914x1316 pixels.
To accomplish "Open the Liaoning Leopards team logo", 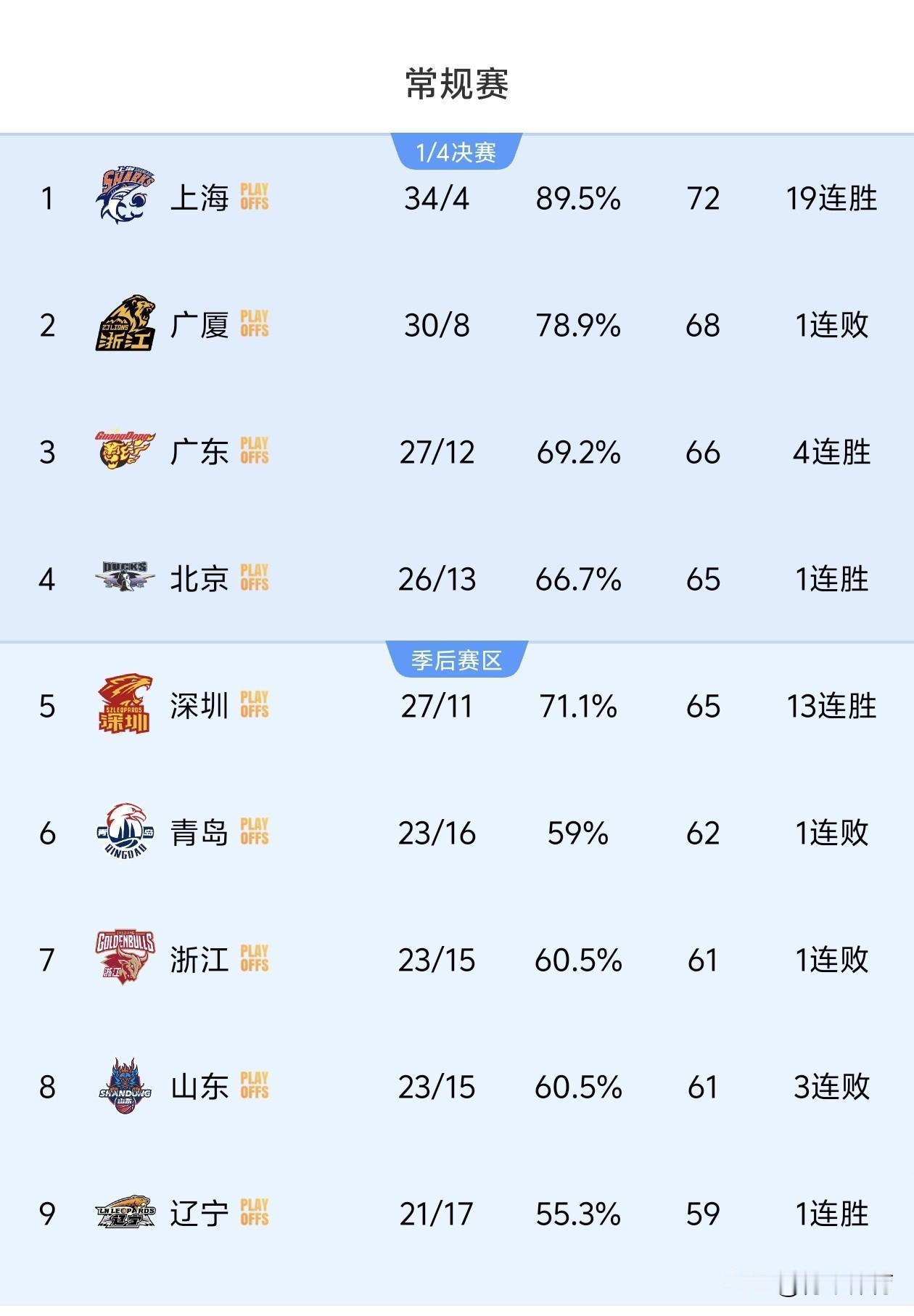I will 124,1212.
